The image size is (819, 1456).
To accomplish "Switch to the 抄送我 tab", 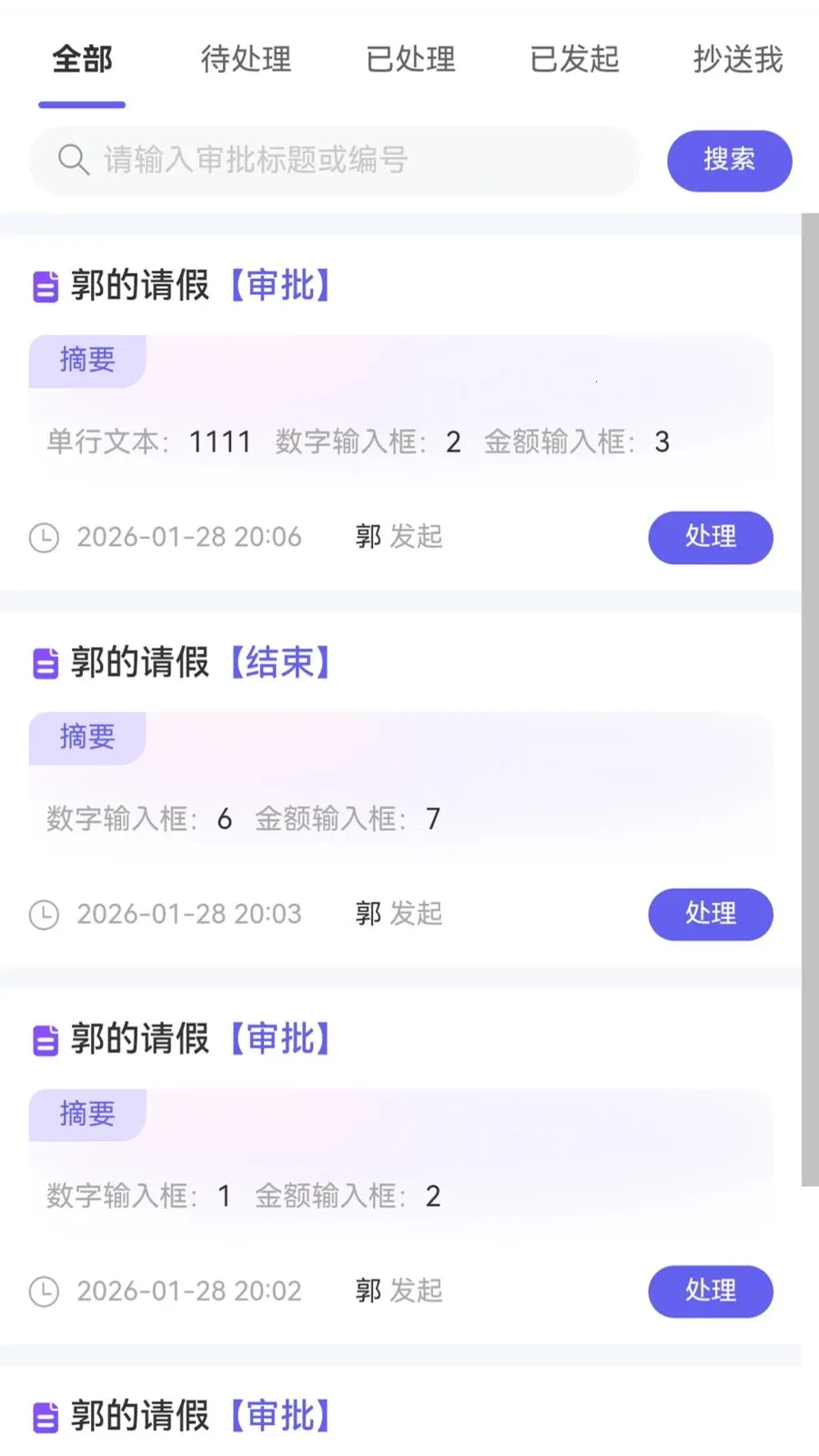I will [738, 60].
